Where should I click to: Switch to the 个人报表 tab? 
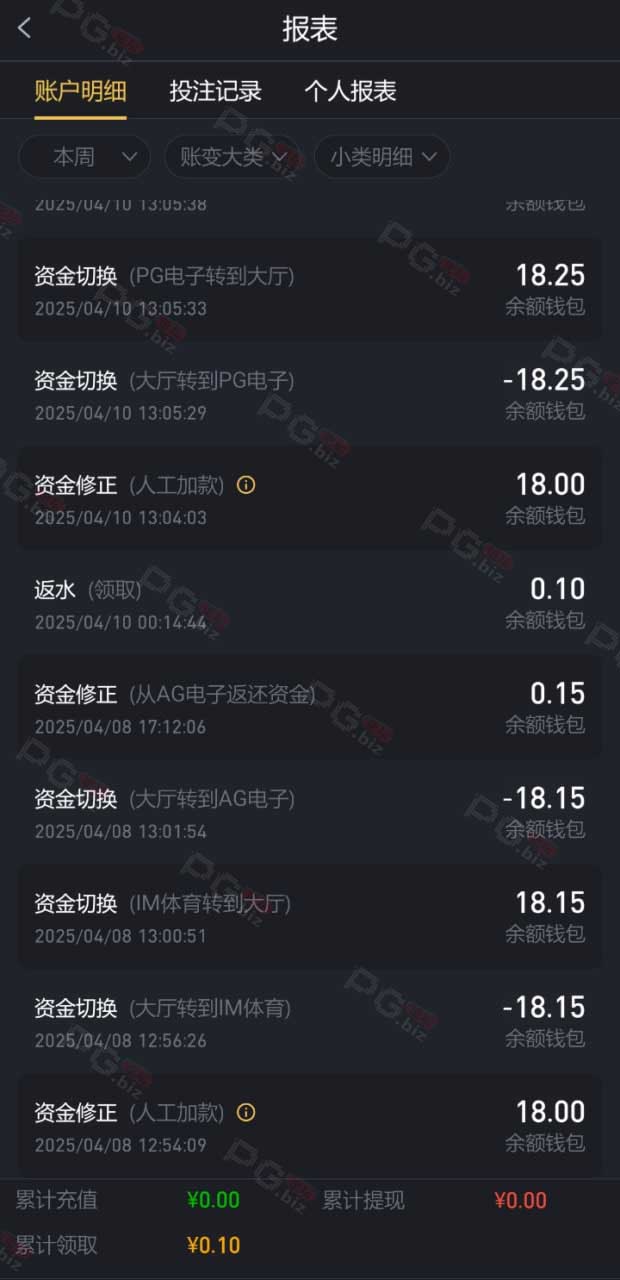[350, 91]
